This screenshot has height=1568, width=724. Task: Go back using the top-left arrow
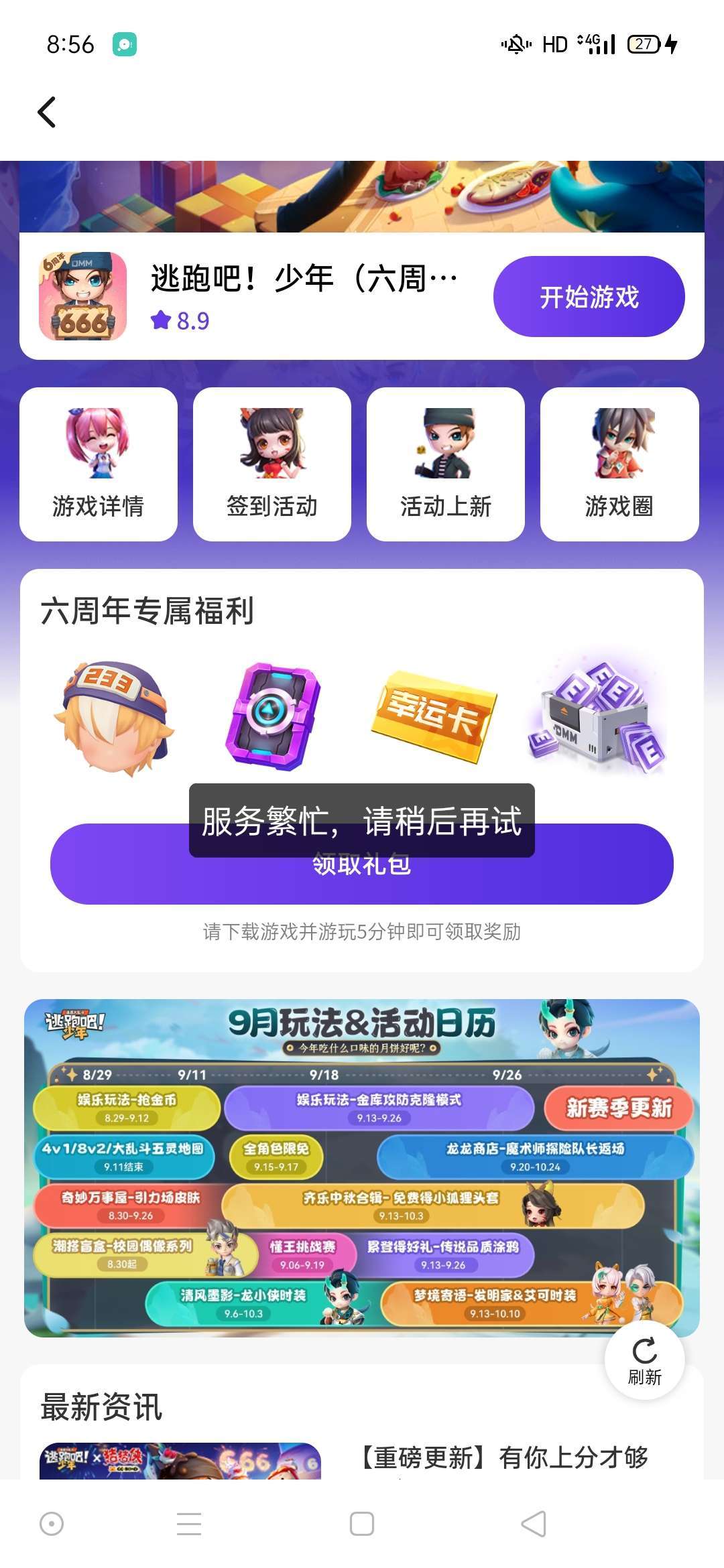pos(46,112)
